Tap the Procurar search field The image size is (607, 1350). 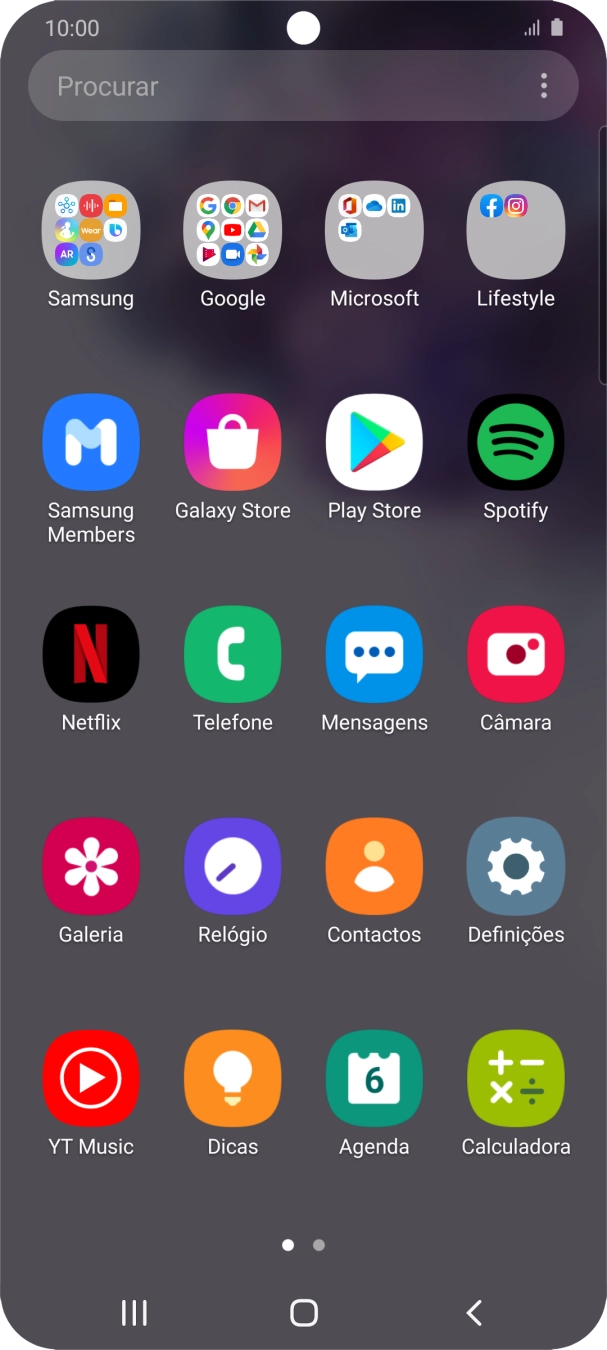click(x=303, y=86)
